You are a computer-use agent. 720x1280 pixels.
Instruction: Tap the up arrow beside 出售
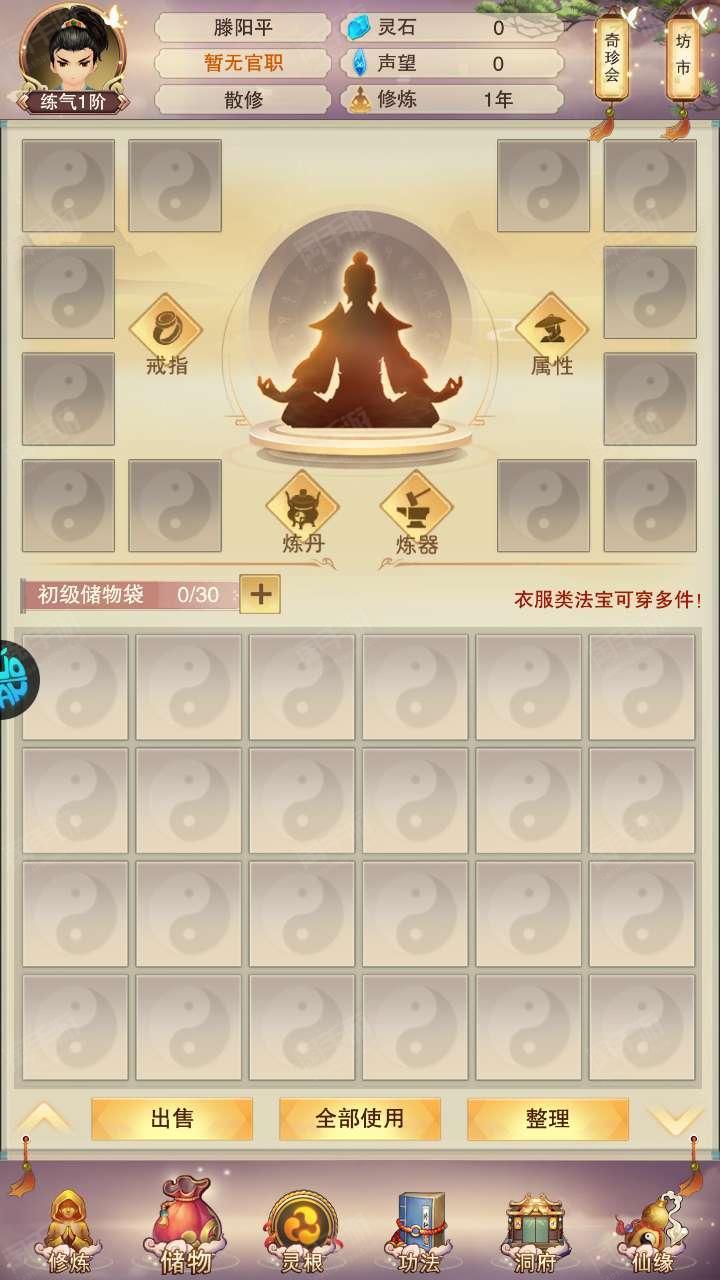point(45,1117)
